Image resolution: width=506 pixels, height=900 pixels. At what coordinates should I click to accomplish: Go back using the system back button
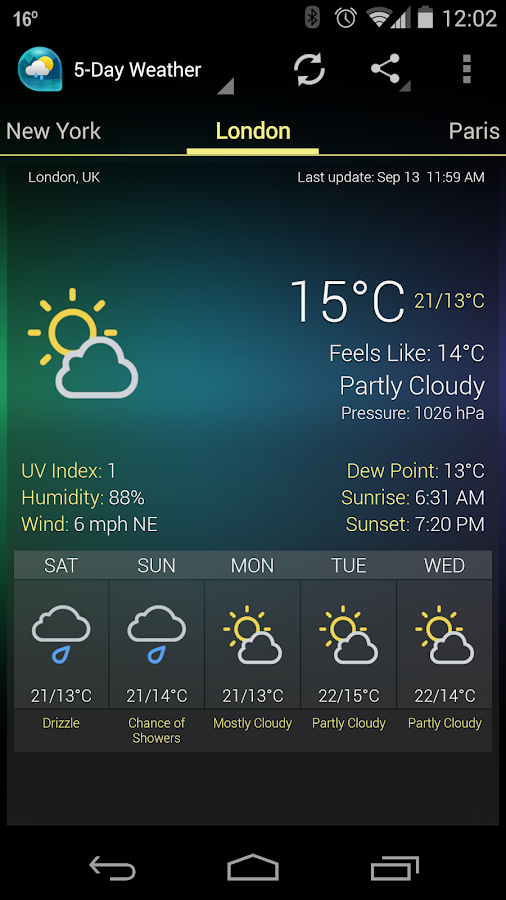point(113,867)
